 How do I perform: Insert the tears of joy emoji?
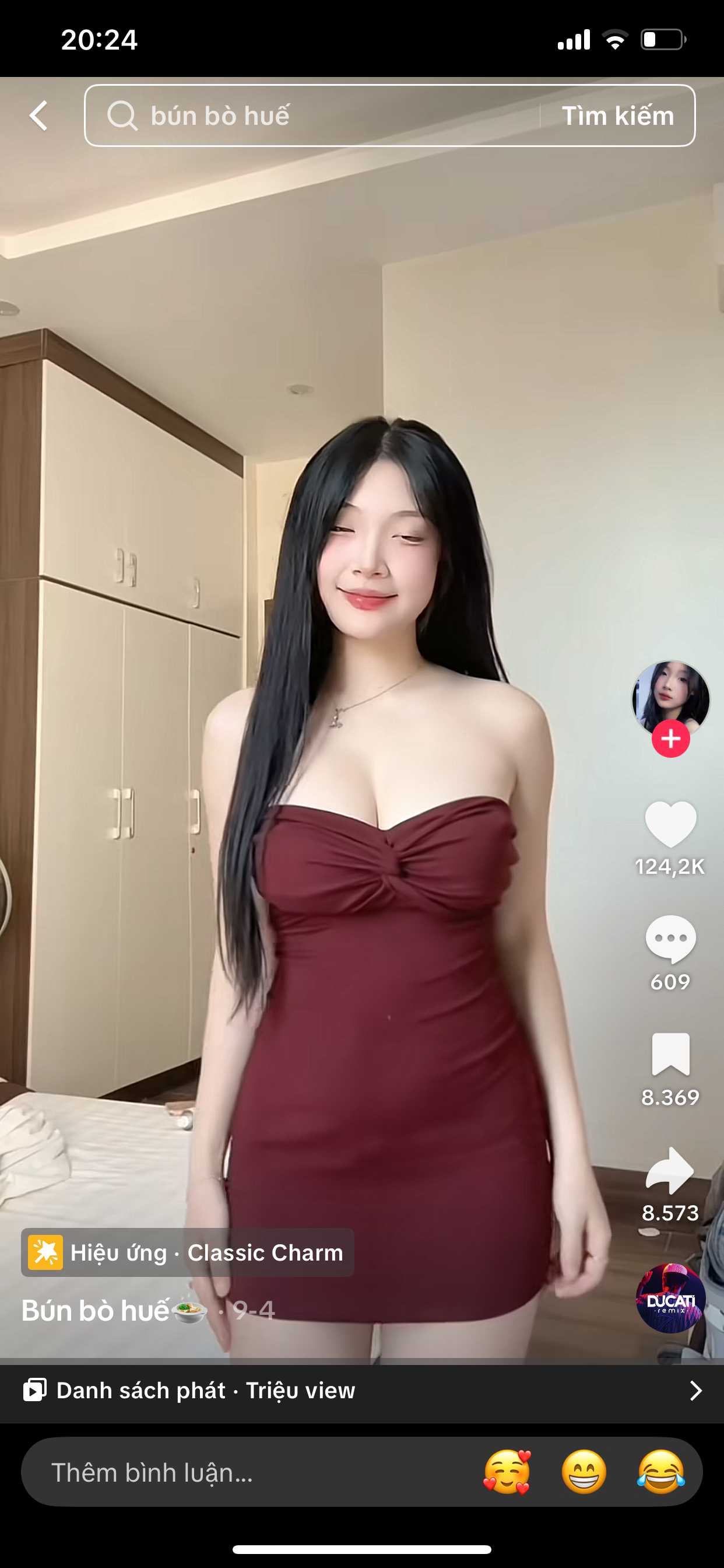pyautogui.click(x=661, y=1472)
